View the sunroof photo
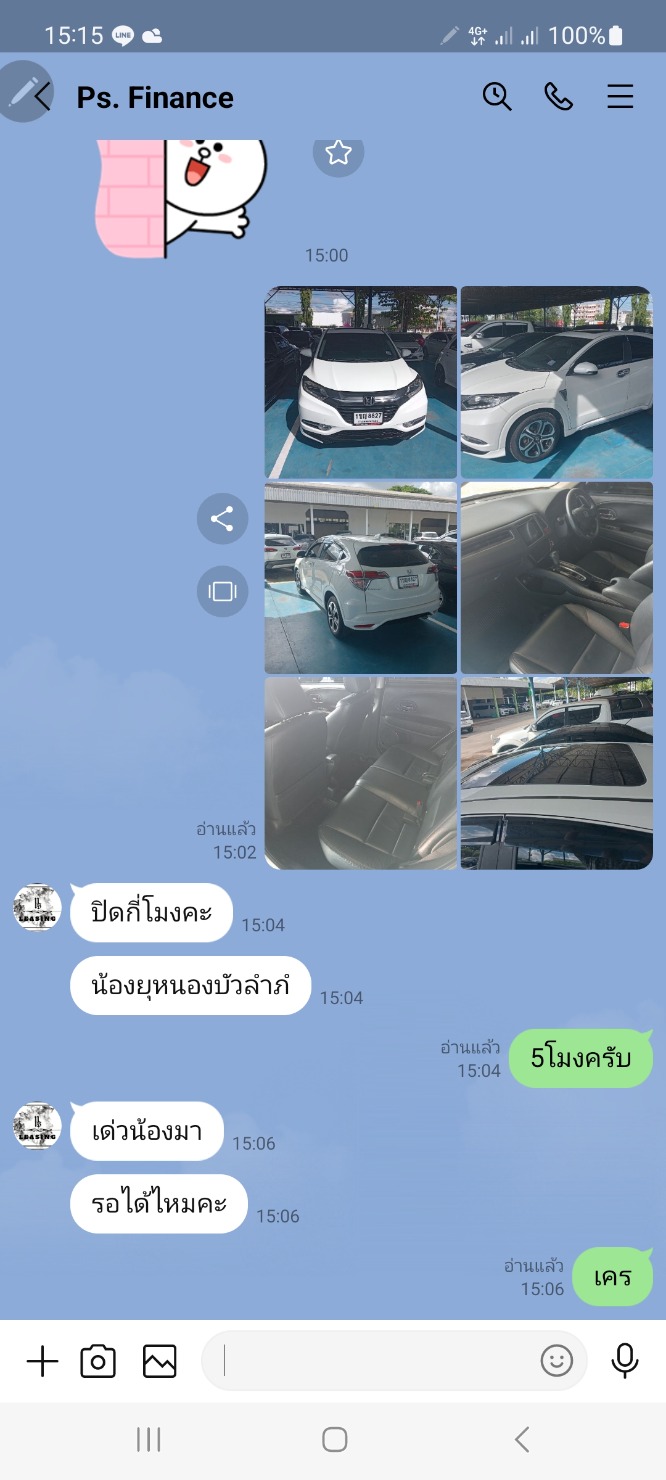The height and width of the screenshot is (1480, 666). [556, 773]
